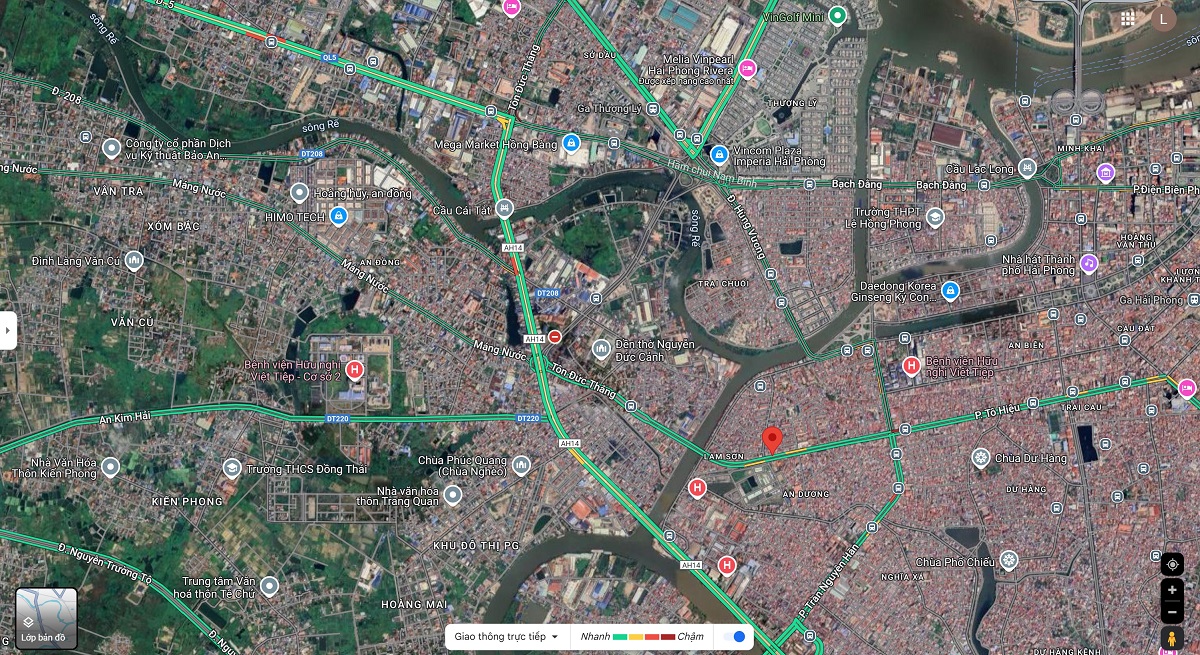Open the Giao thông trực tiếp dropdown
Viewport: 1200px width, 655px height.
click(x=506, y=636)
